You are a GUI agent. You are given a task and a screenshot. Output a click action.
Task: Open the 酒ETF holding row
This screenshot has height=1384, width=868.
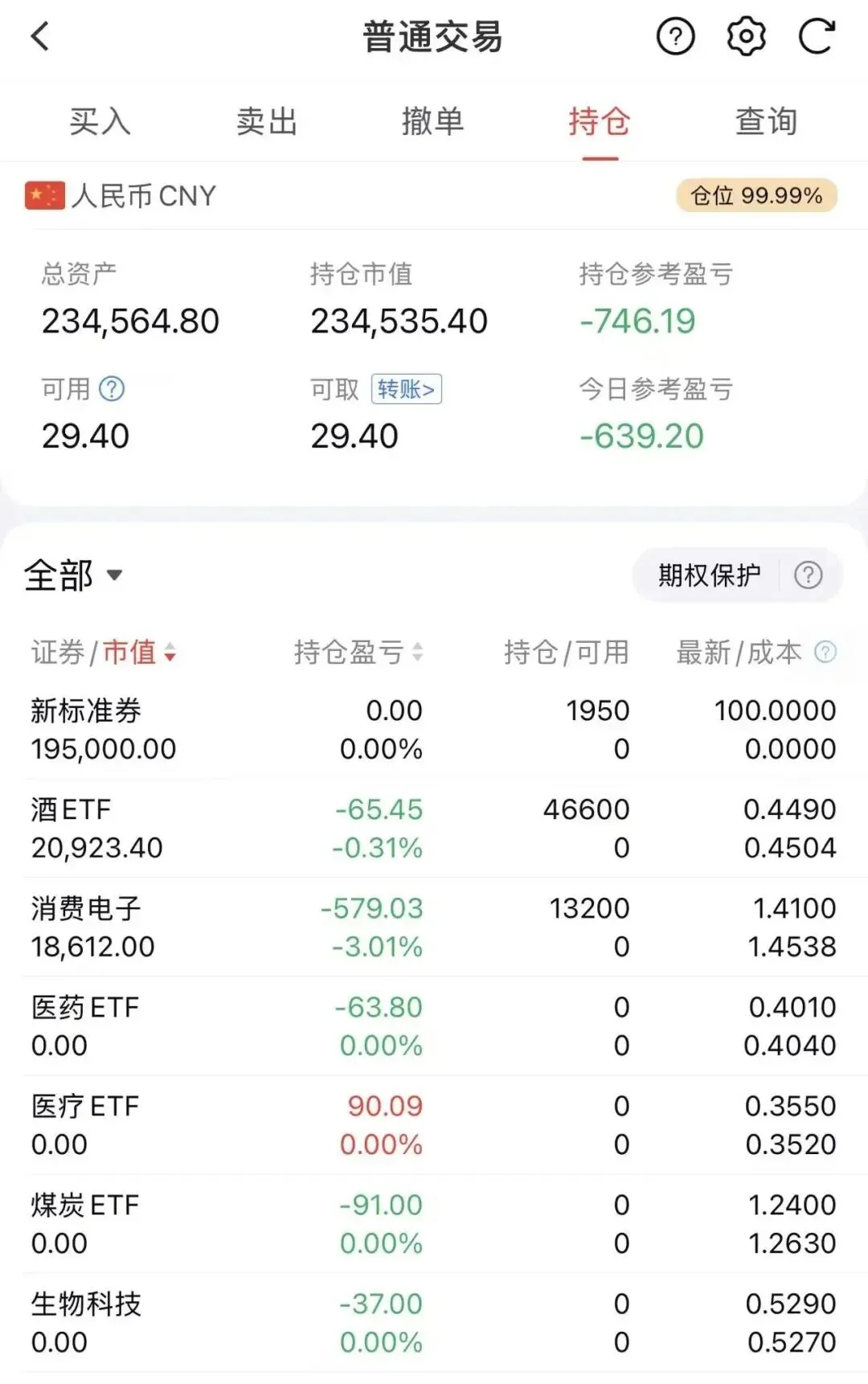click(434, 829)
